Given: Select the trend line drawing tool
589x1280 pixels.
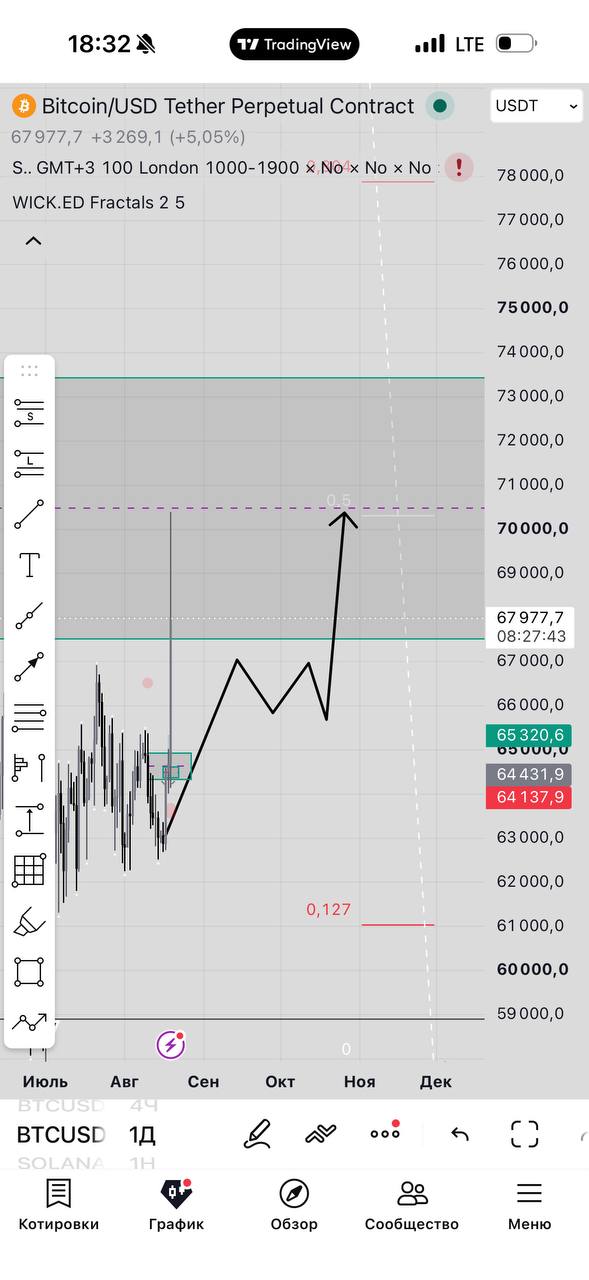Looking at the screenshot, I should pyautogui.click(x=29, y=514).
